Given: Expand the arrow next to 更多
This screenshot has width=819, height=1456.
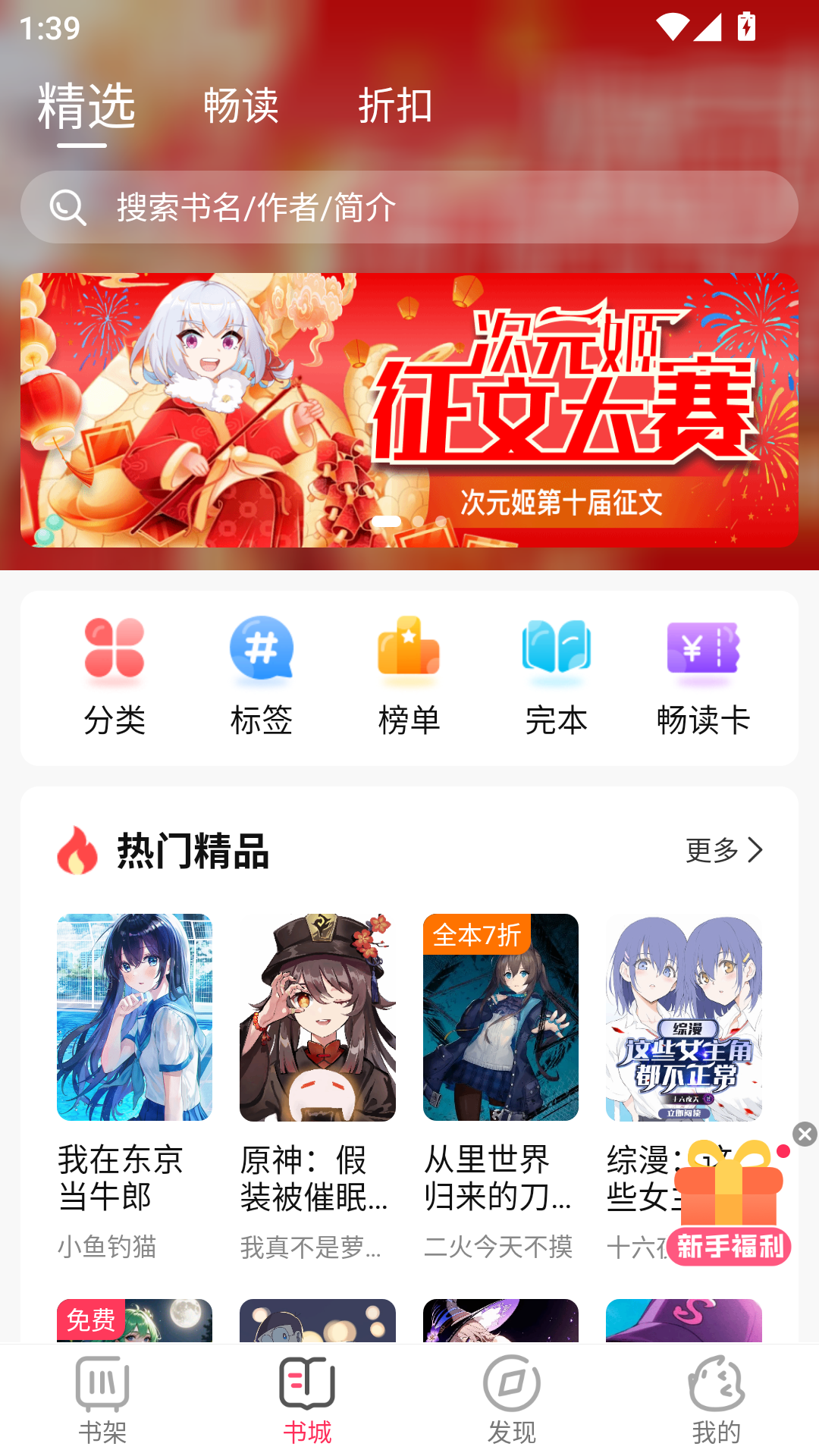Looking at the screenshot, I should pyautogui.click(x=756, y=851).
